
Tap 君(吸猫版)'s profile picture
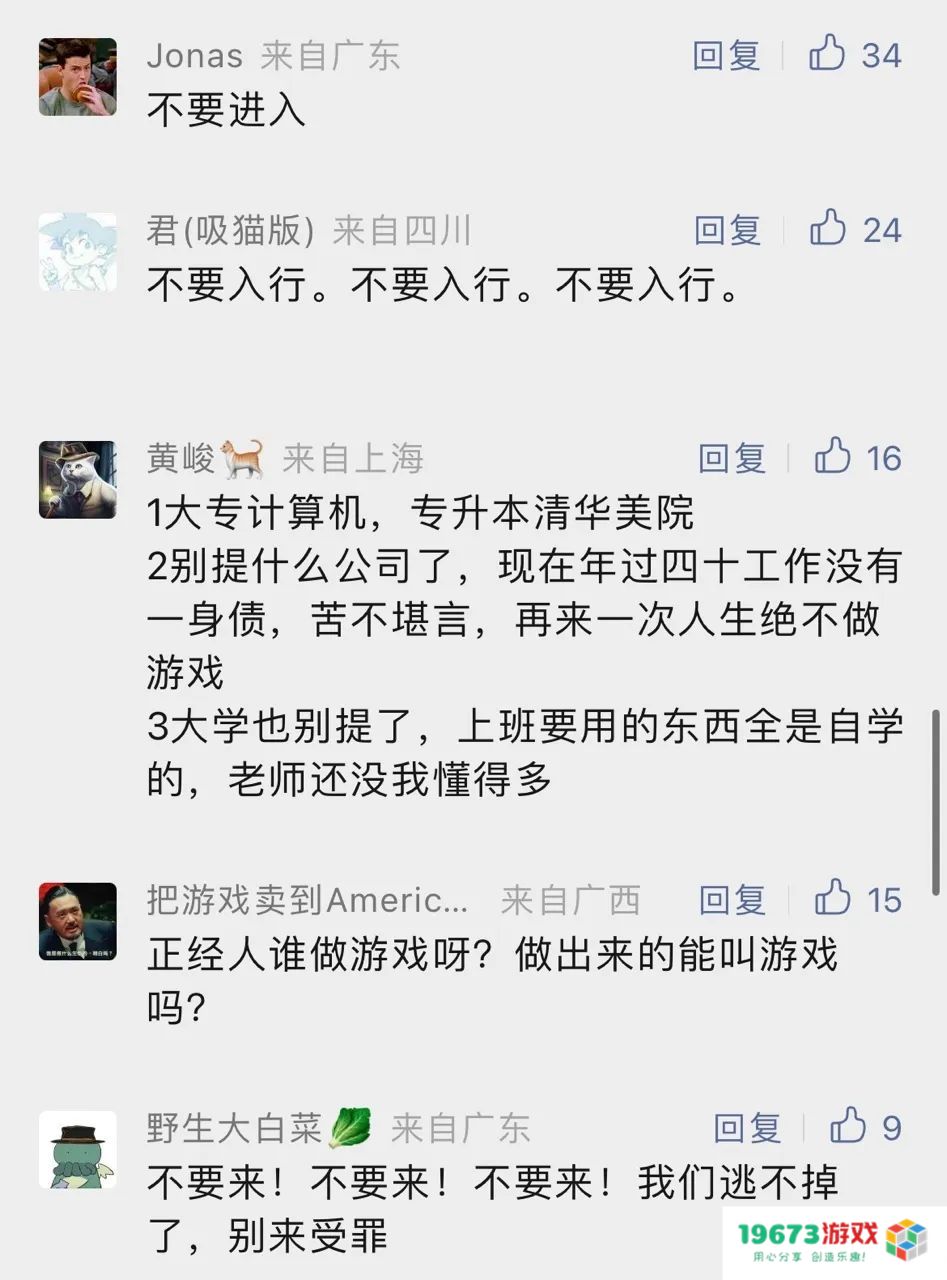(77, 251)
